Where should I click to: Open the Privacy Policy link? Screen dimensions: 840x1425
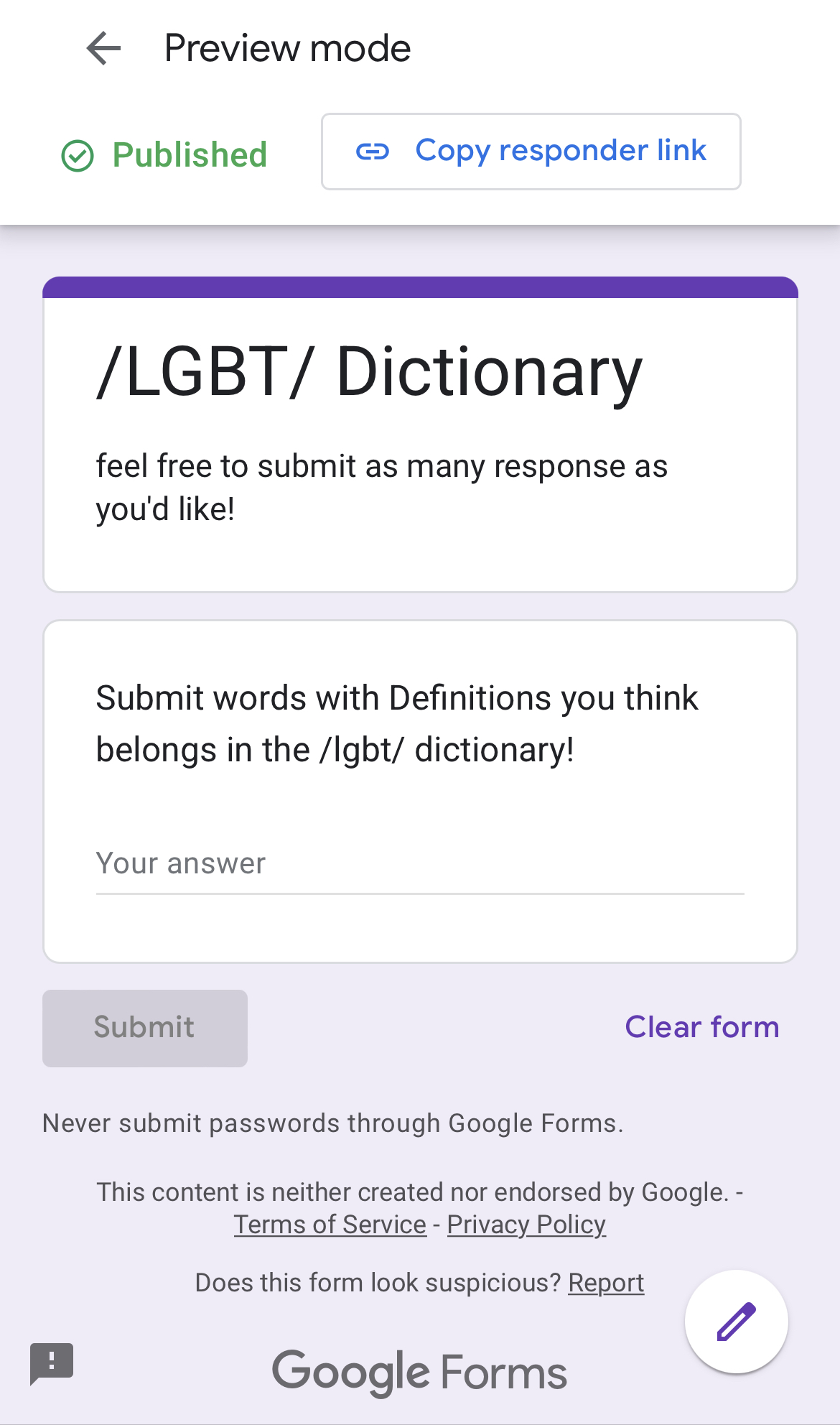tap(526, 1225)
